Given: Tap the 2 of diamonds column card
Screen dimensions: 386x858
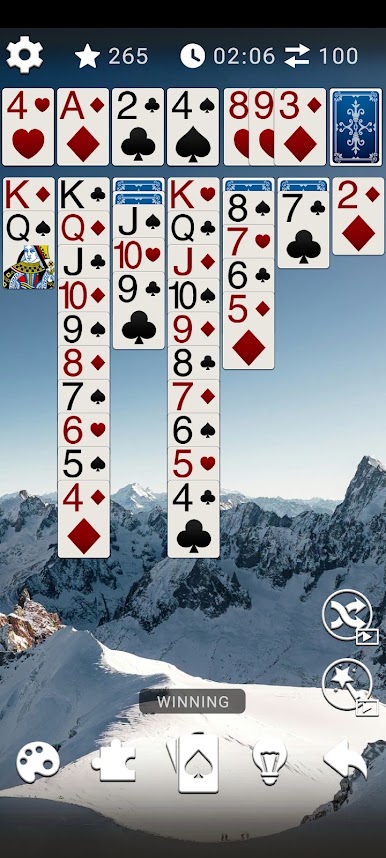Looking at the screenshot, I should (x=359, y=216).
